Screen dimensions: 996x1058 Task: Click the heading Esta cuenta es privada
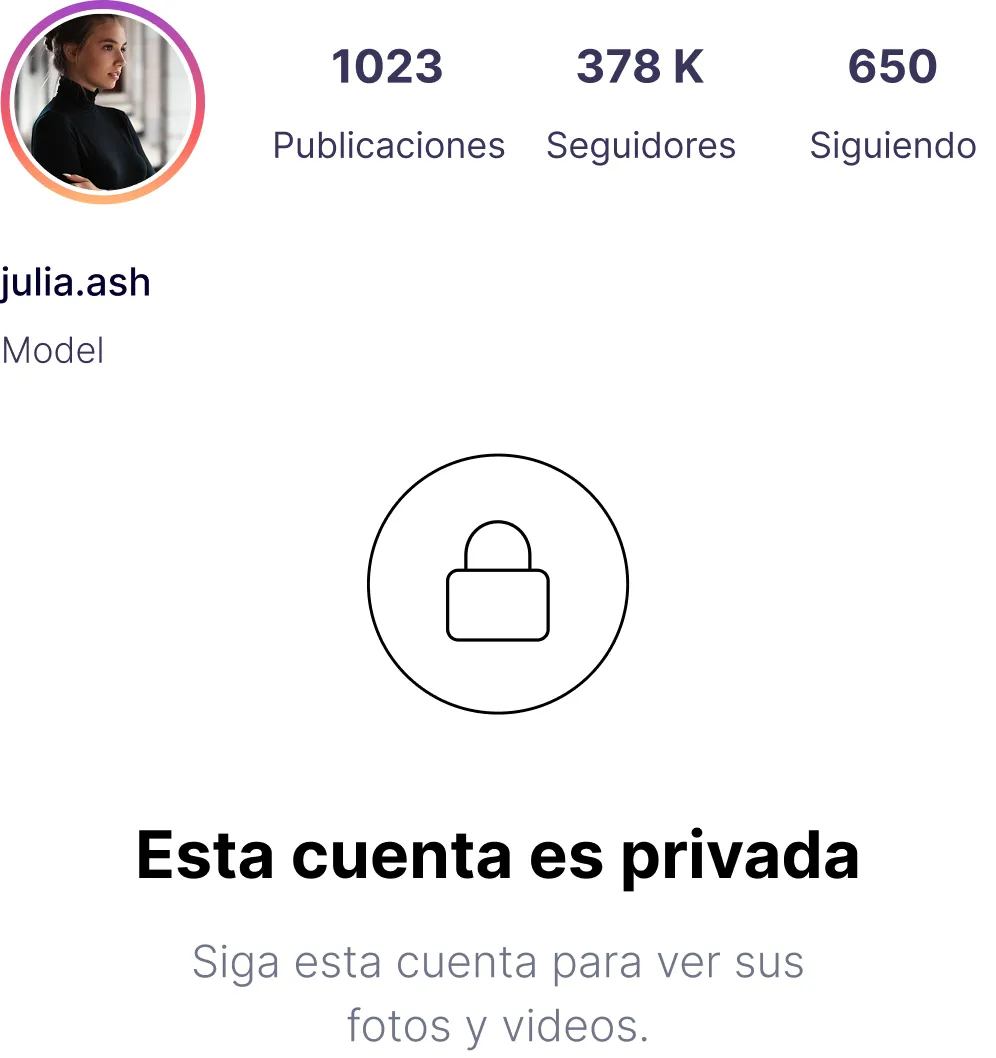coord(497,855)
